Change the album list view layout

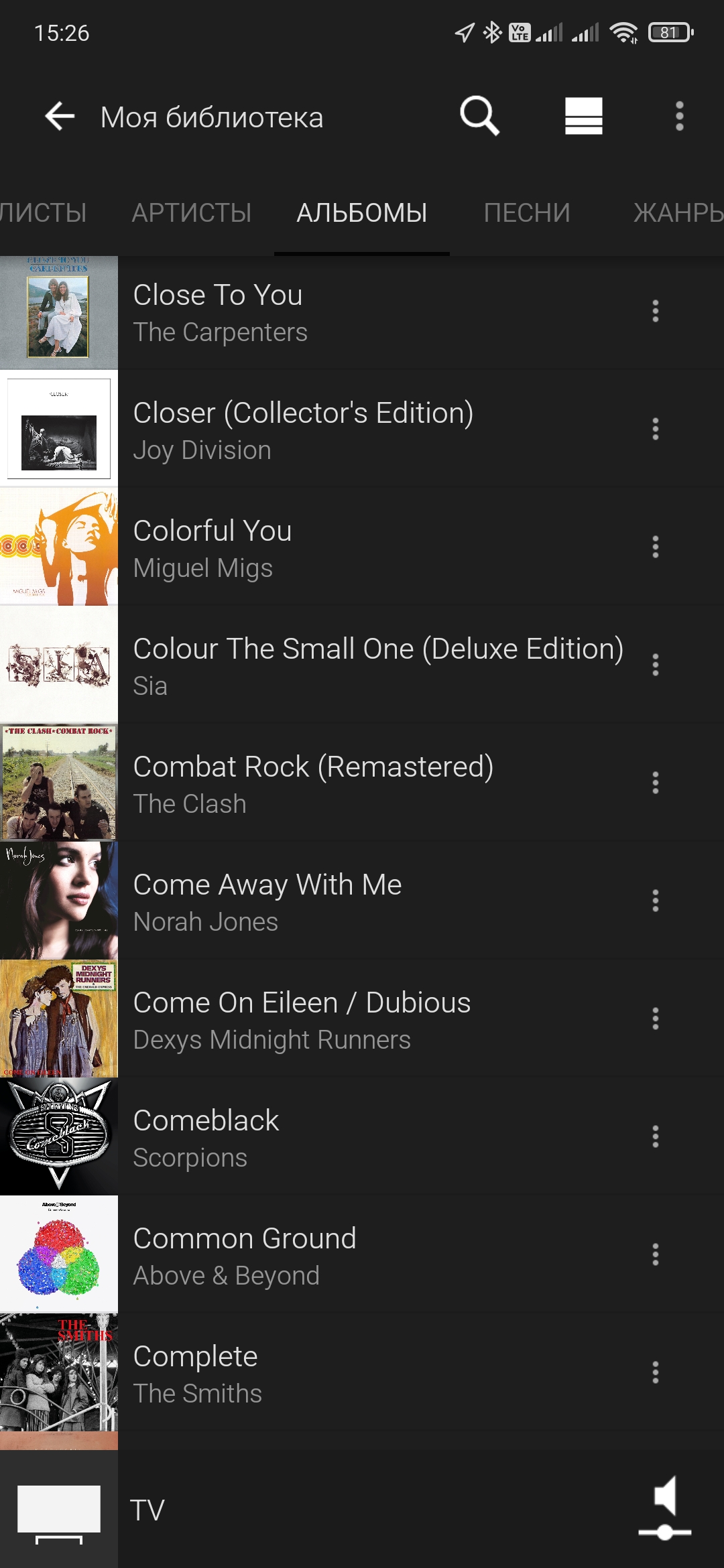click(x=583, y=117)
